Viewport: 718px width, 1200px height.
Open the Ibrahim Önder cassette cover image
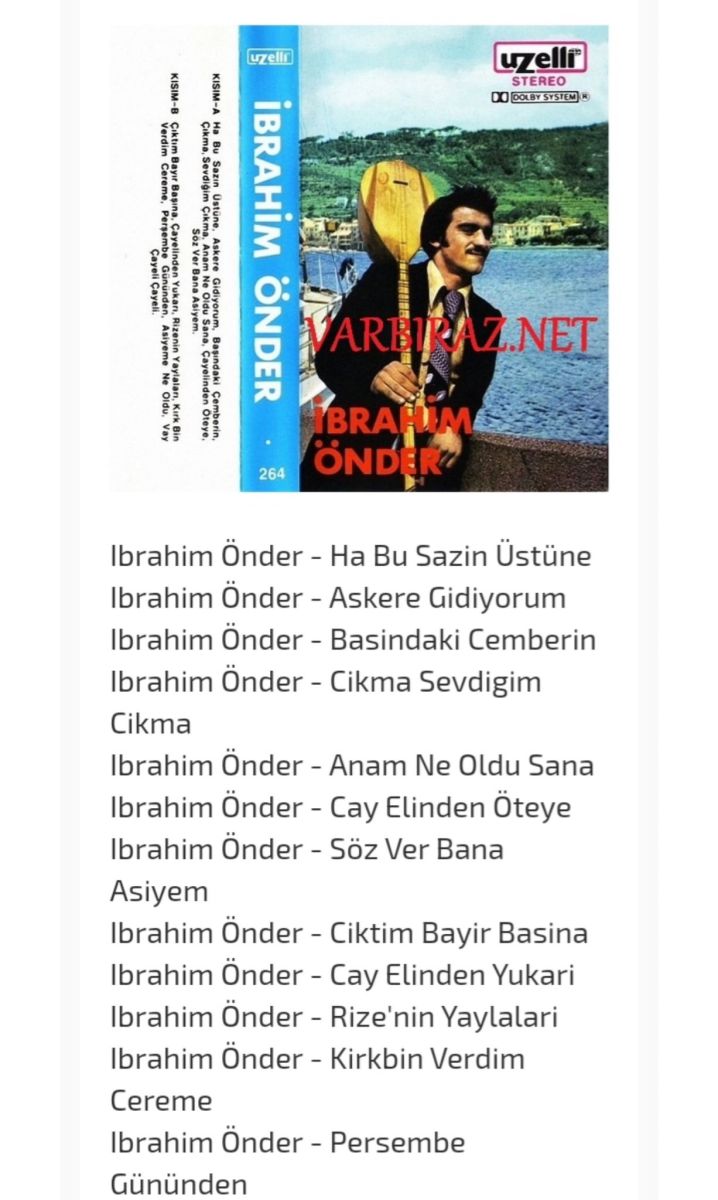[359, 258]
